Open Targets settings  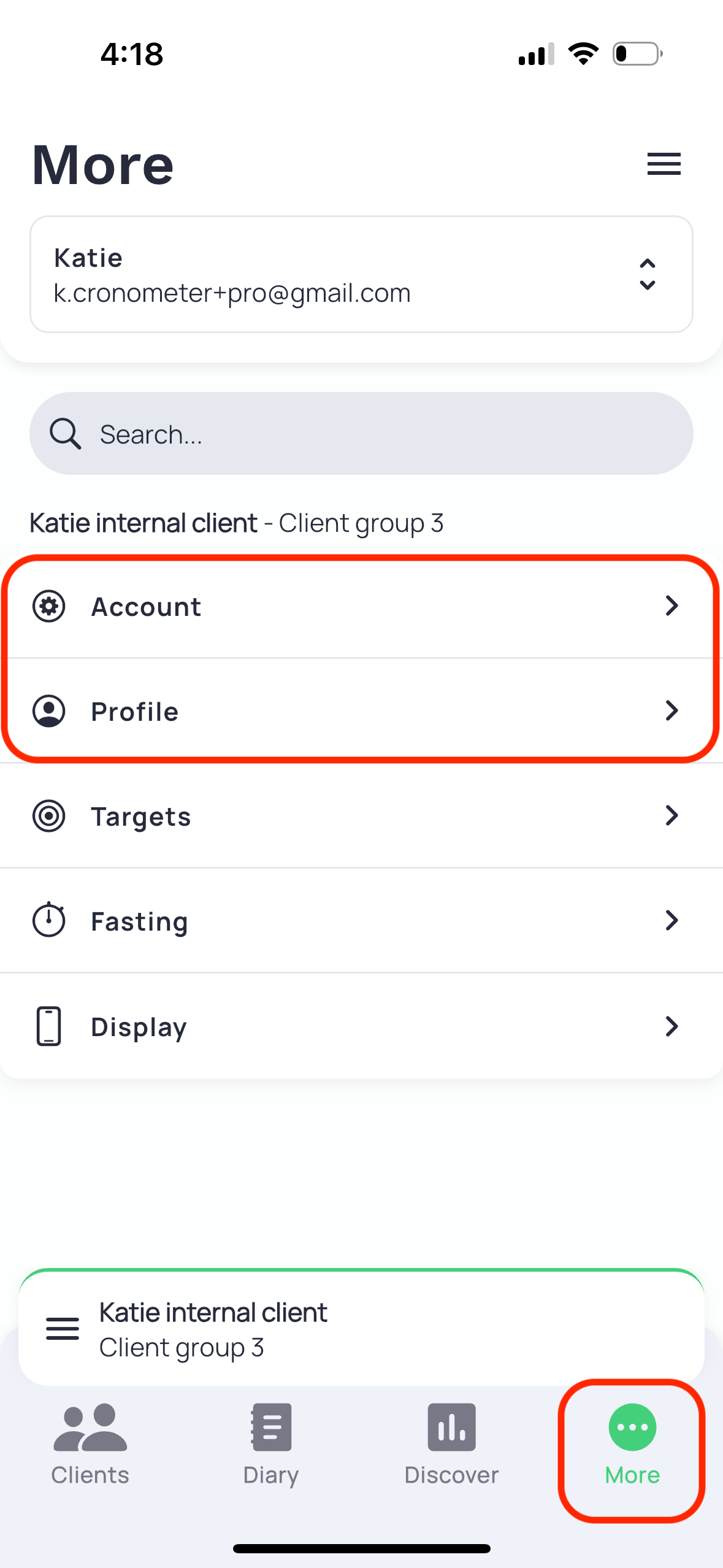(361, 816)
